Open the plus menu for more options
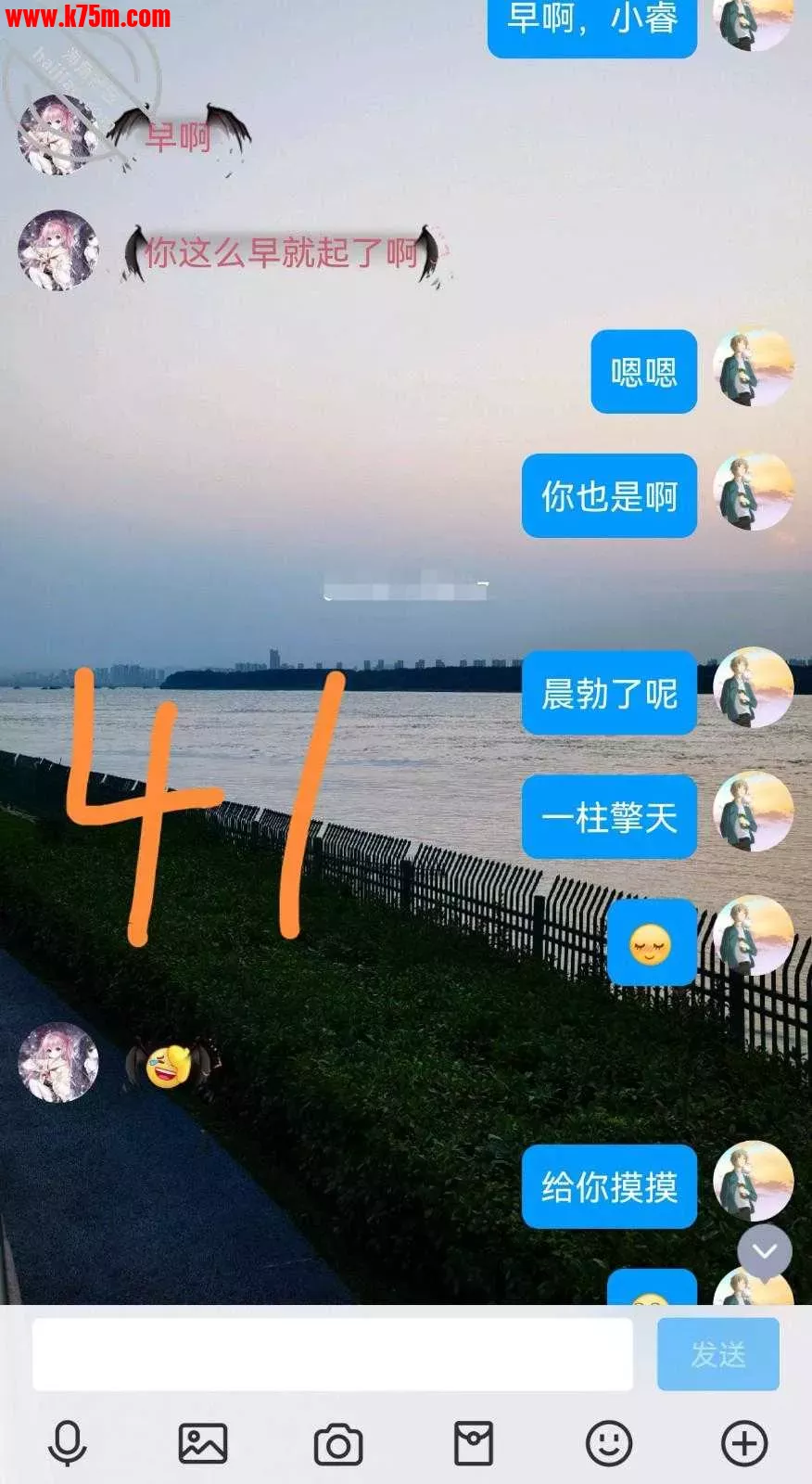 744,1443
